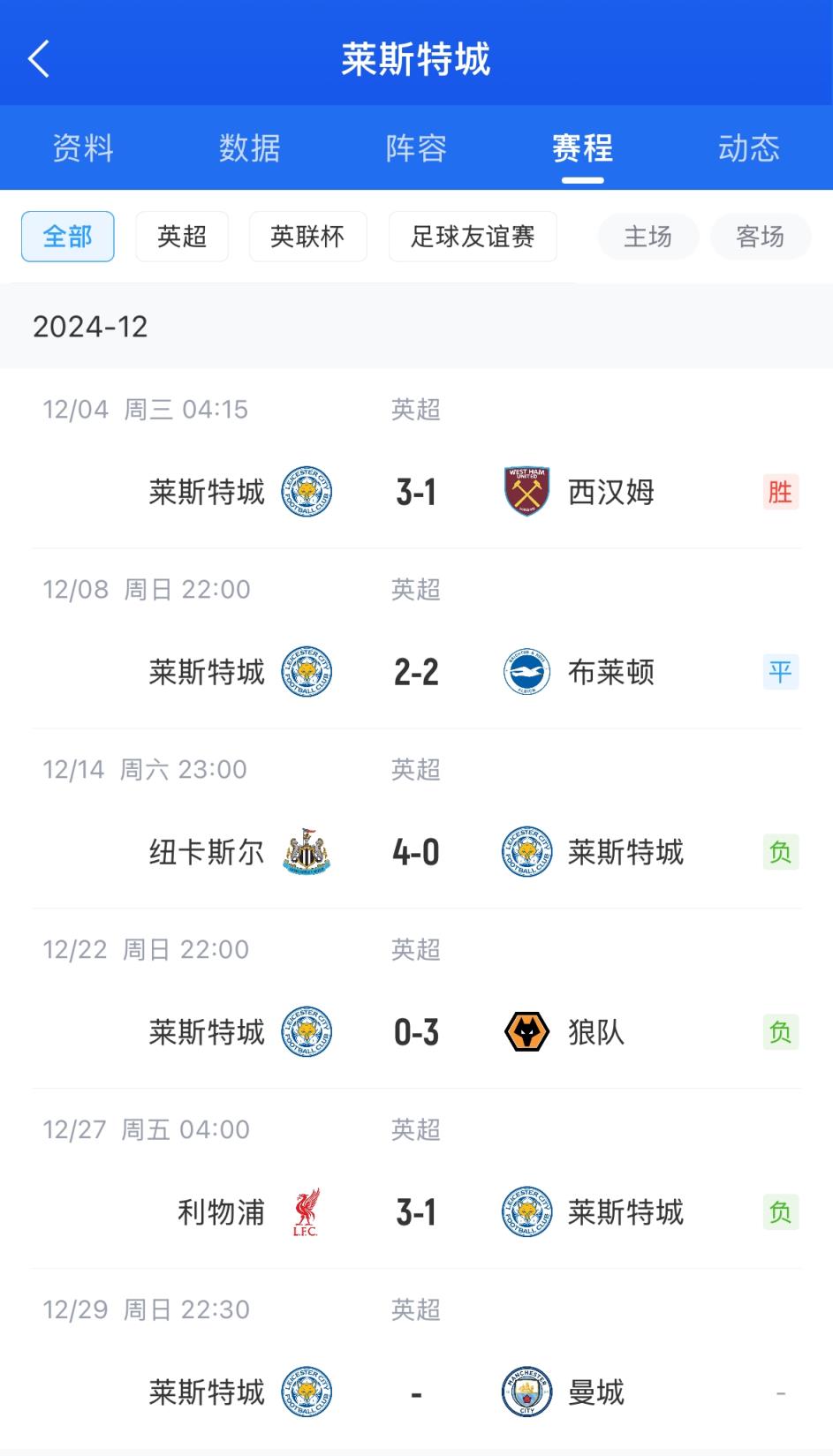Open the 利物浦 3-1 match
Viewport: 833px width, 1456px height.
pyautogui.click(x=417, y=1179)
